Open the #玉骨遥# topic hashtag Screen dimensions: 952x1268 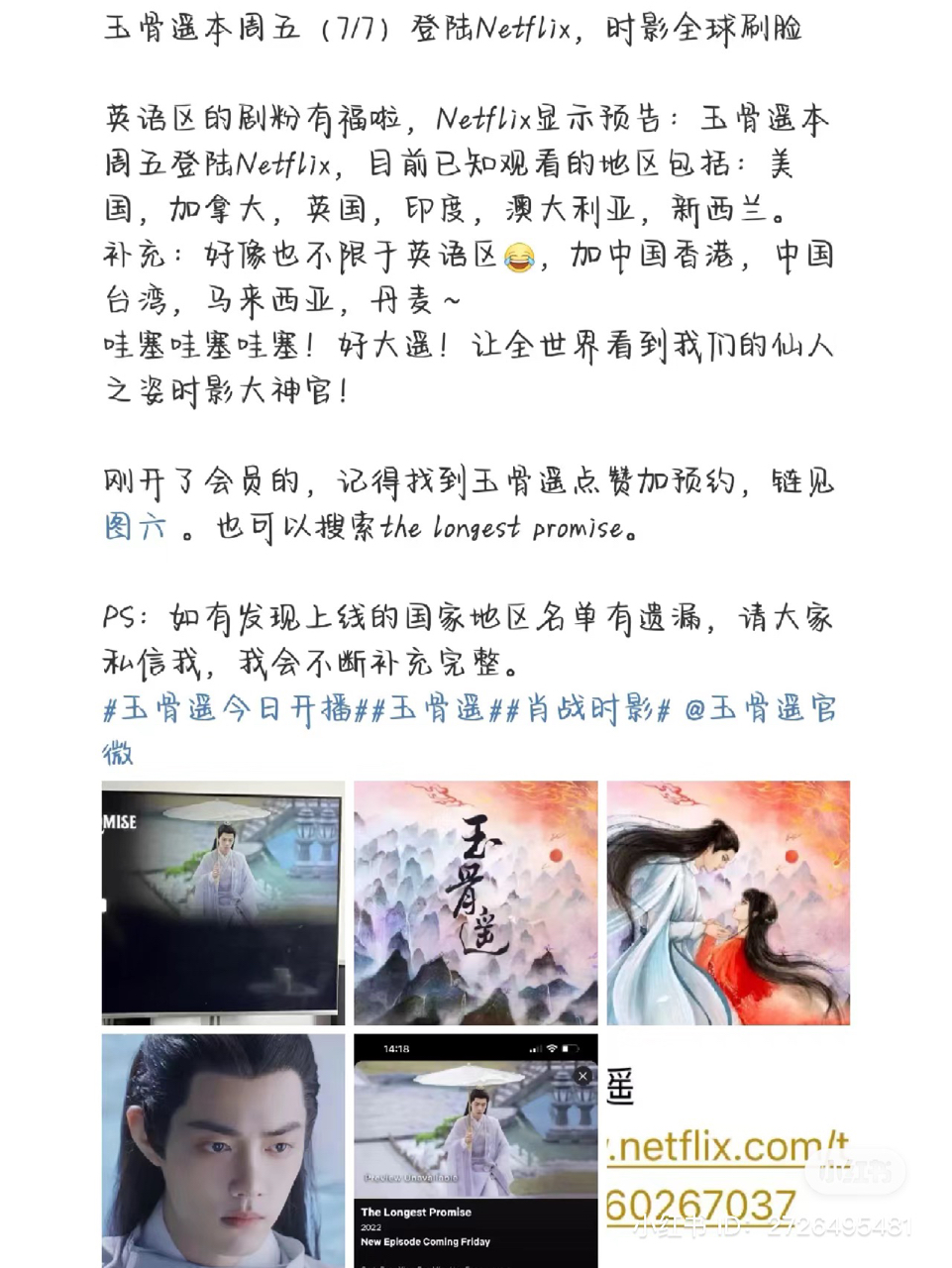click(438, 709)
